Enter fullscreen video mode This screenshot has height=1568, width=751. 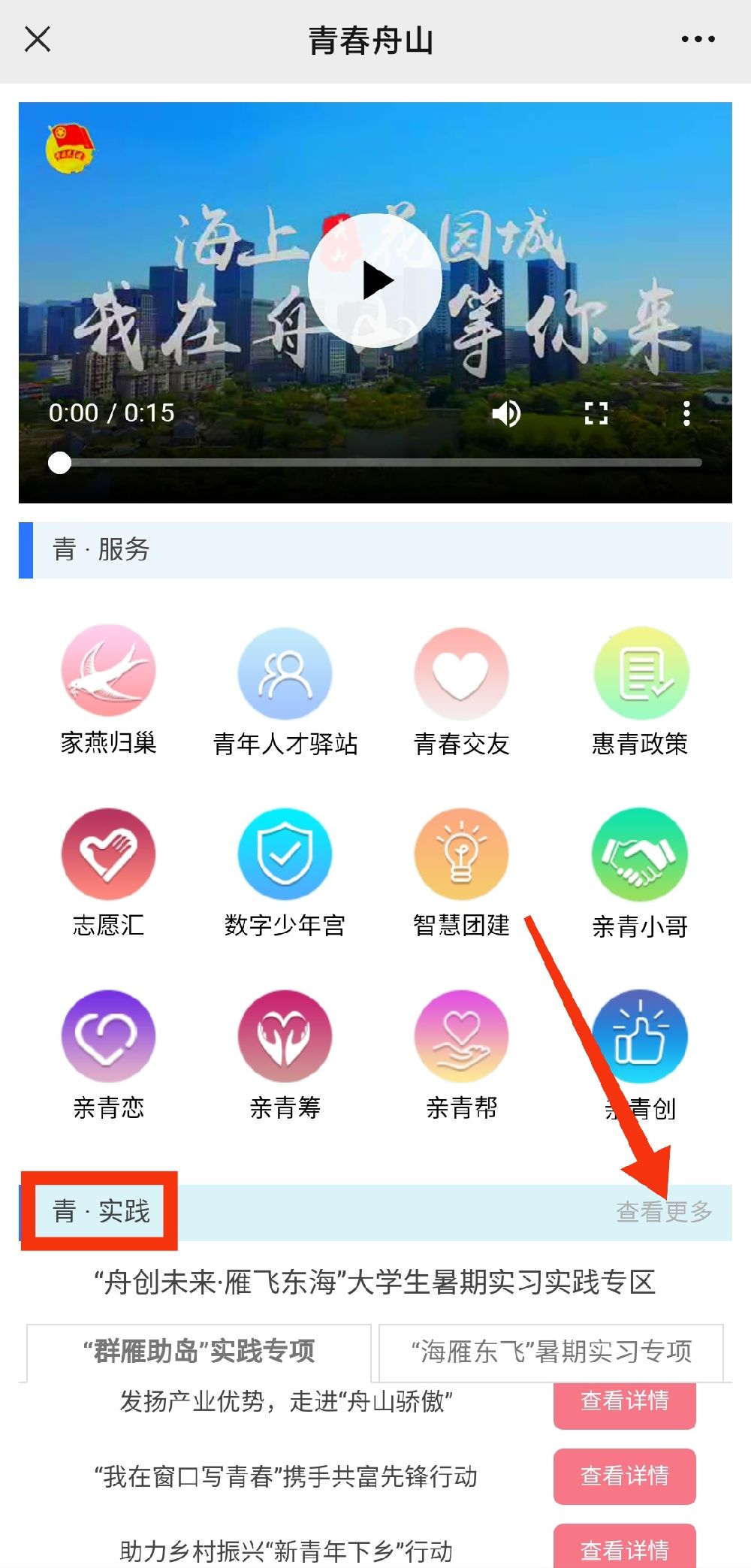596,413
